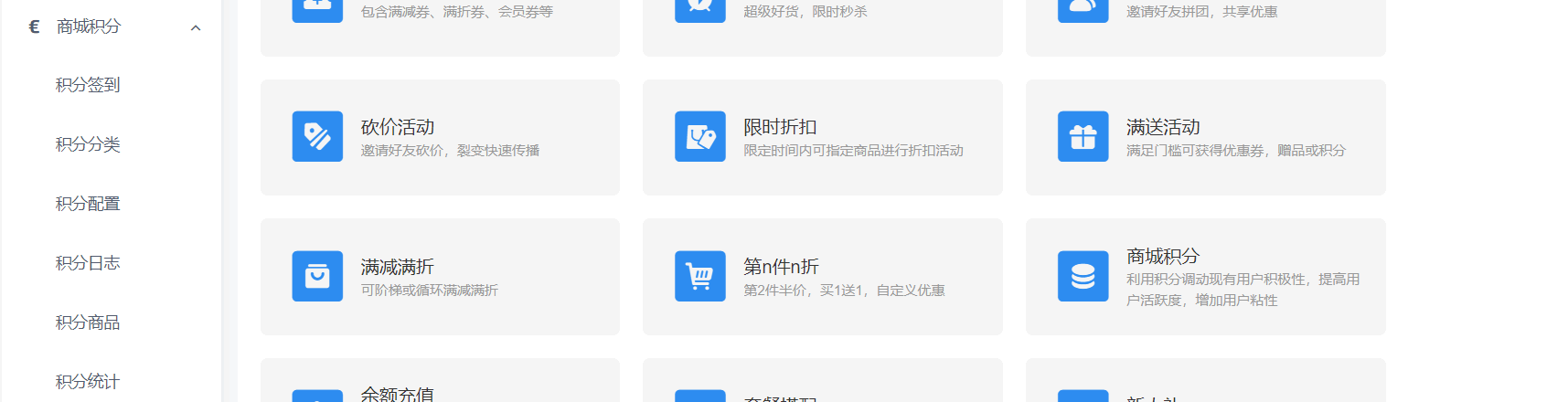The image size is (1568, 402).
Task: Collapse the 商城积分 sidebar menu
Action: click(195, 27)
